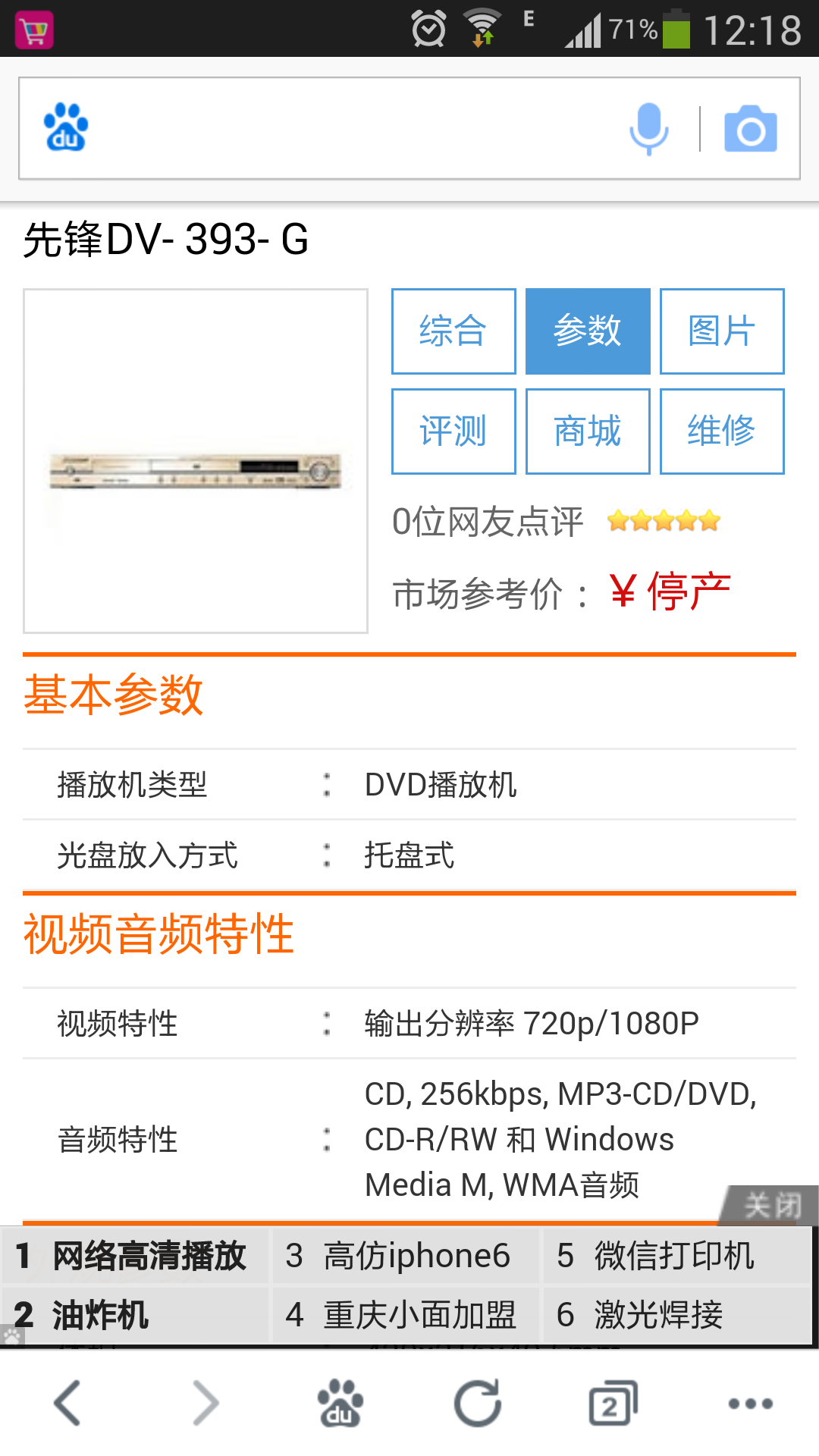
Task: Open the browser windows switcher
Action: point(613,1403)
